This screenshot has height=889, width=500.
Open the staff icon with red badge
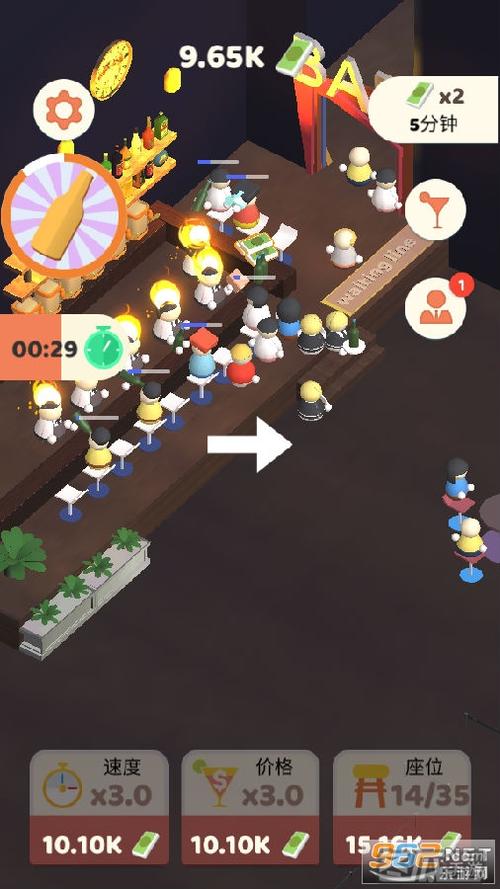[x=436, y=307]
